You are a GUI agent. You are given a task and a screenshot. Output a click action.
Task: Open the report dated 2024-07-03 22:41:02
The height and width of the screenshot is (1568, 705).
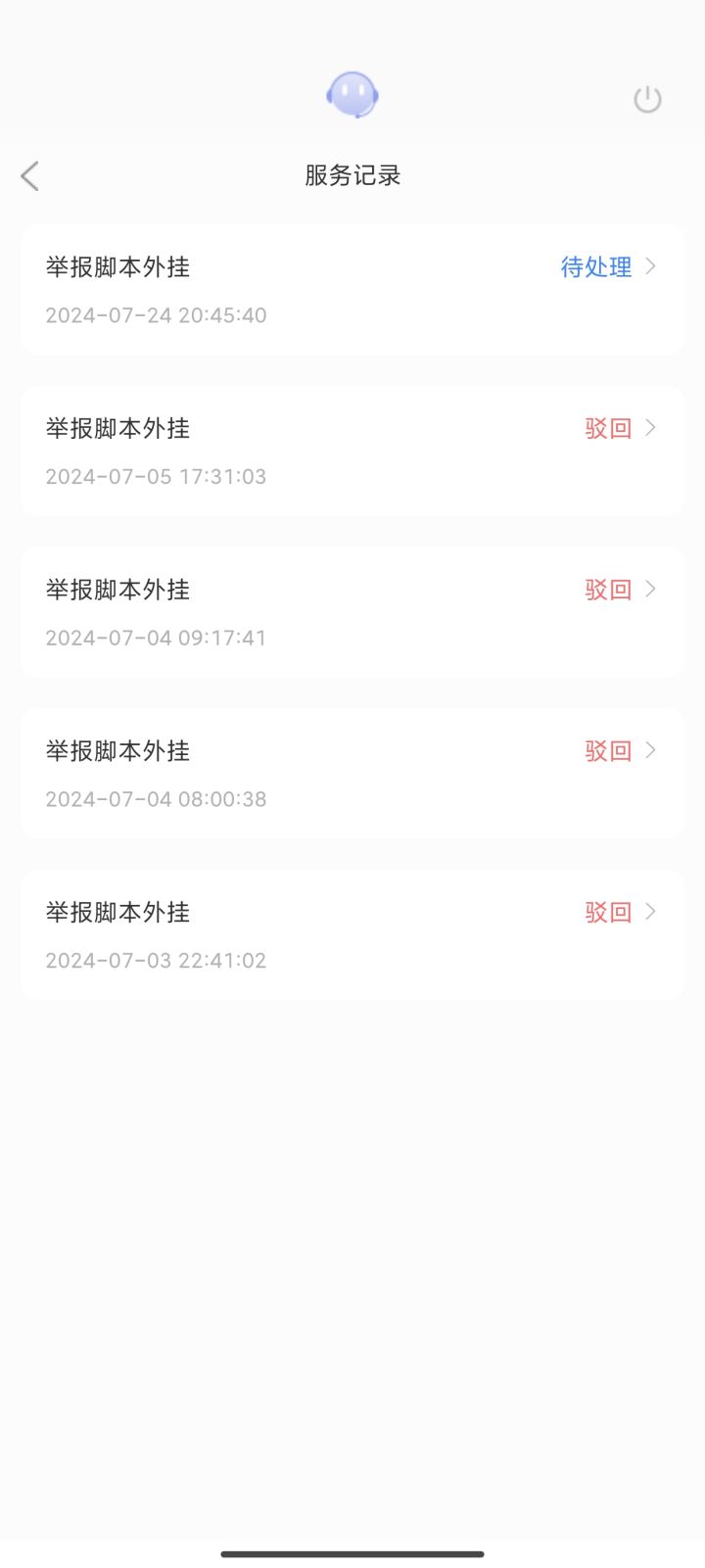coord(352,935)
